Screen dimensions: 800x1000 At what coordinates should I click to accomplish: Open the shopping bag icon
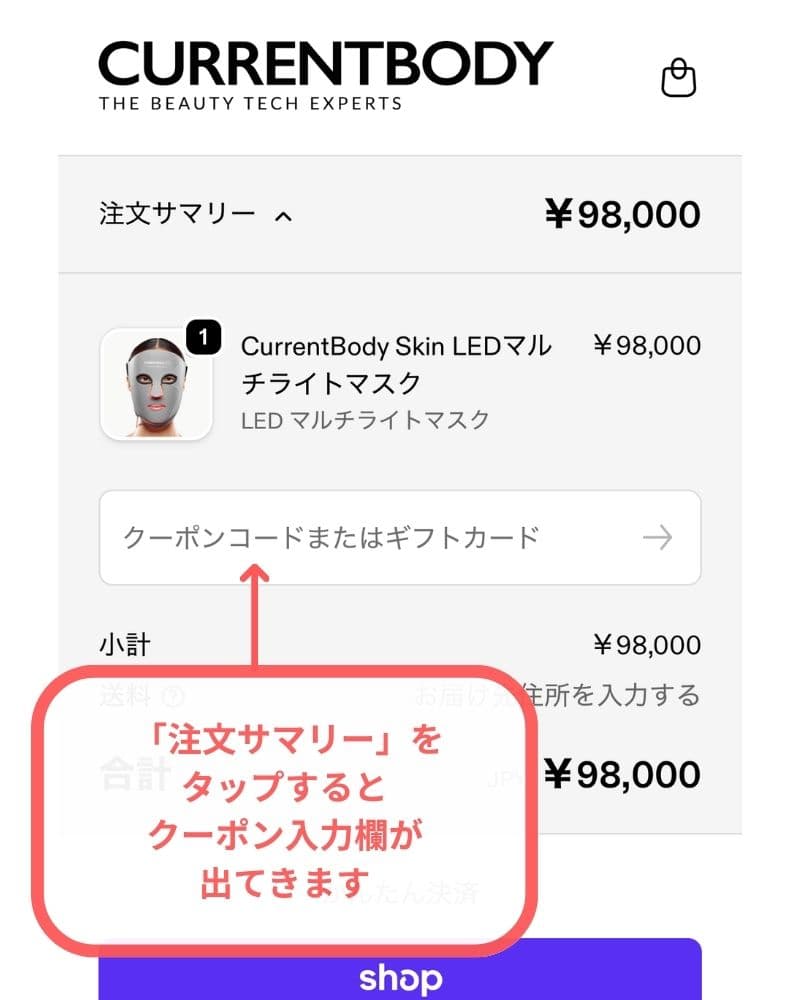tap(681, 76)
